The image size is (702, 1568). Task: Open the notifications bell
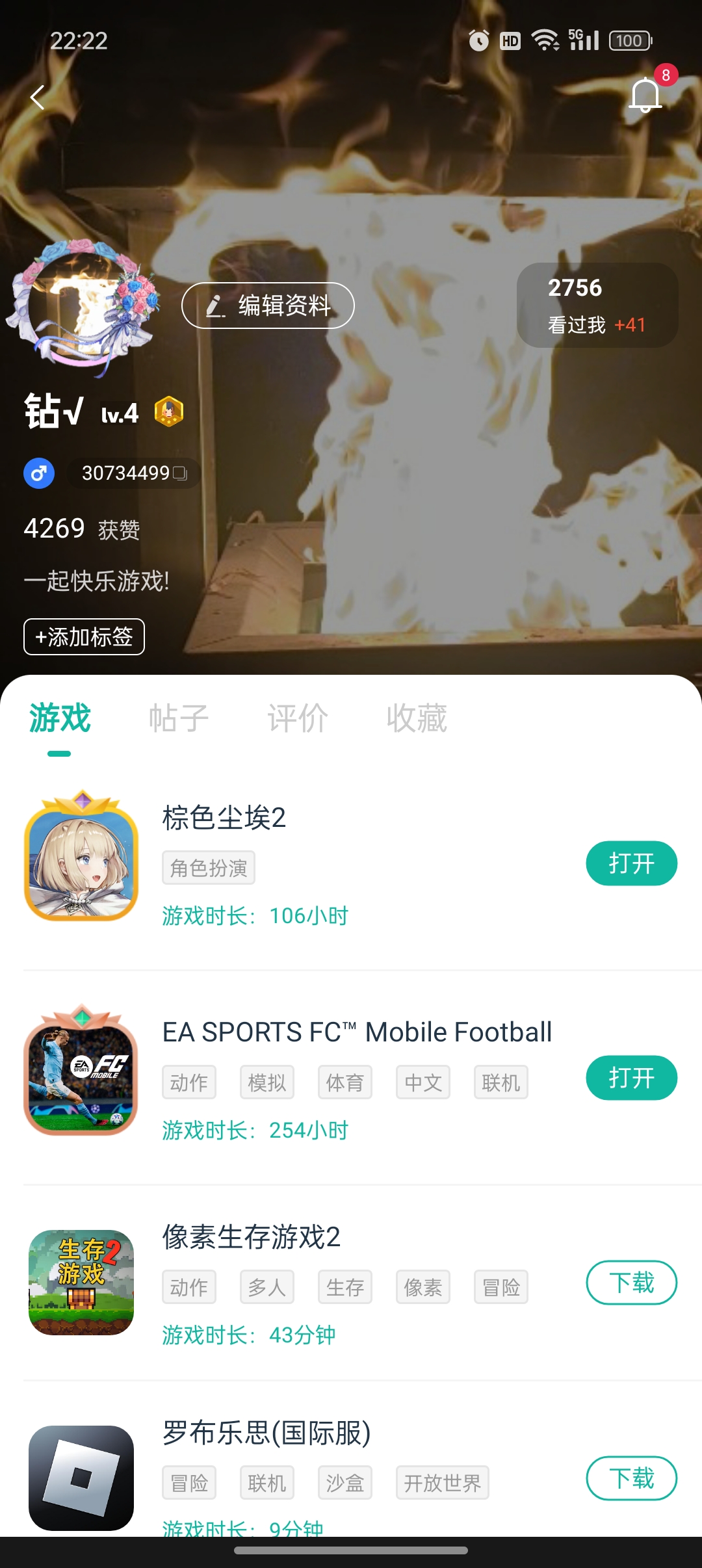(645, 95)
